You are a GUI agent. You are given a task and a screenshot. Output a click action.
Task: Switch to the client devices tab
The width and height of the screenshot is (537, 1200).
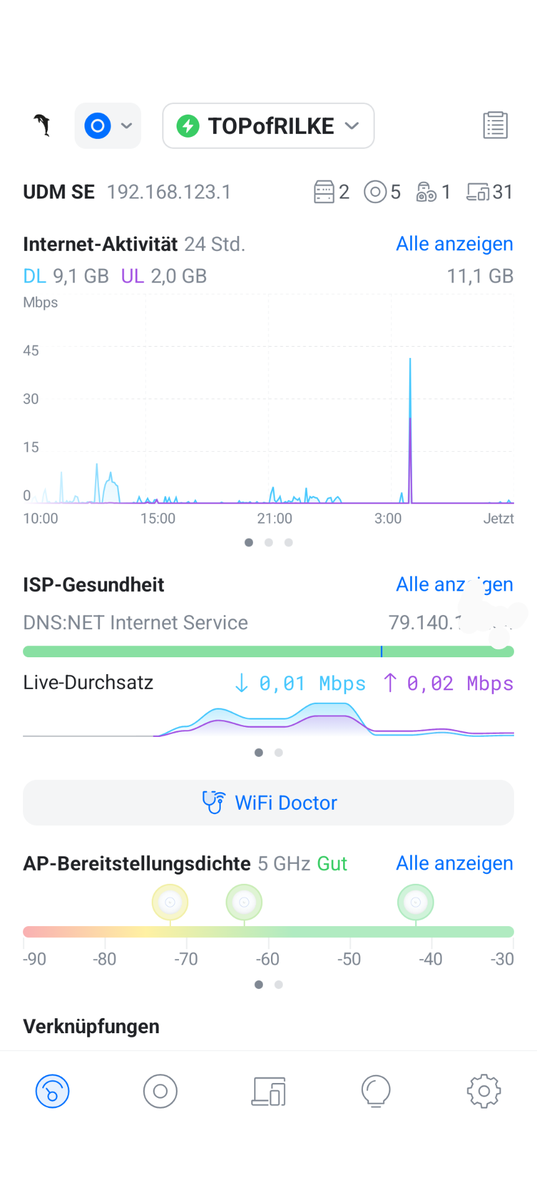[268, 1091]
